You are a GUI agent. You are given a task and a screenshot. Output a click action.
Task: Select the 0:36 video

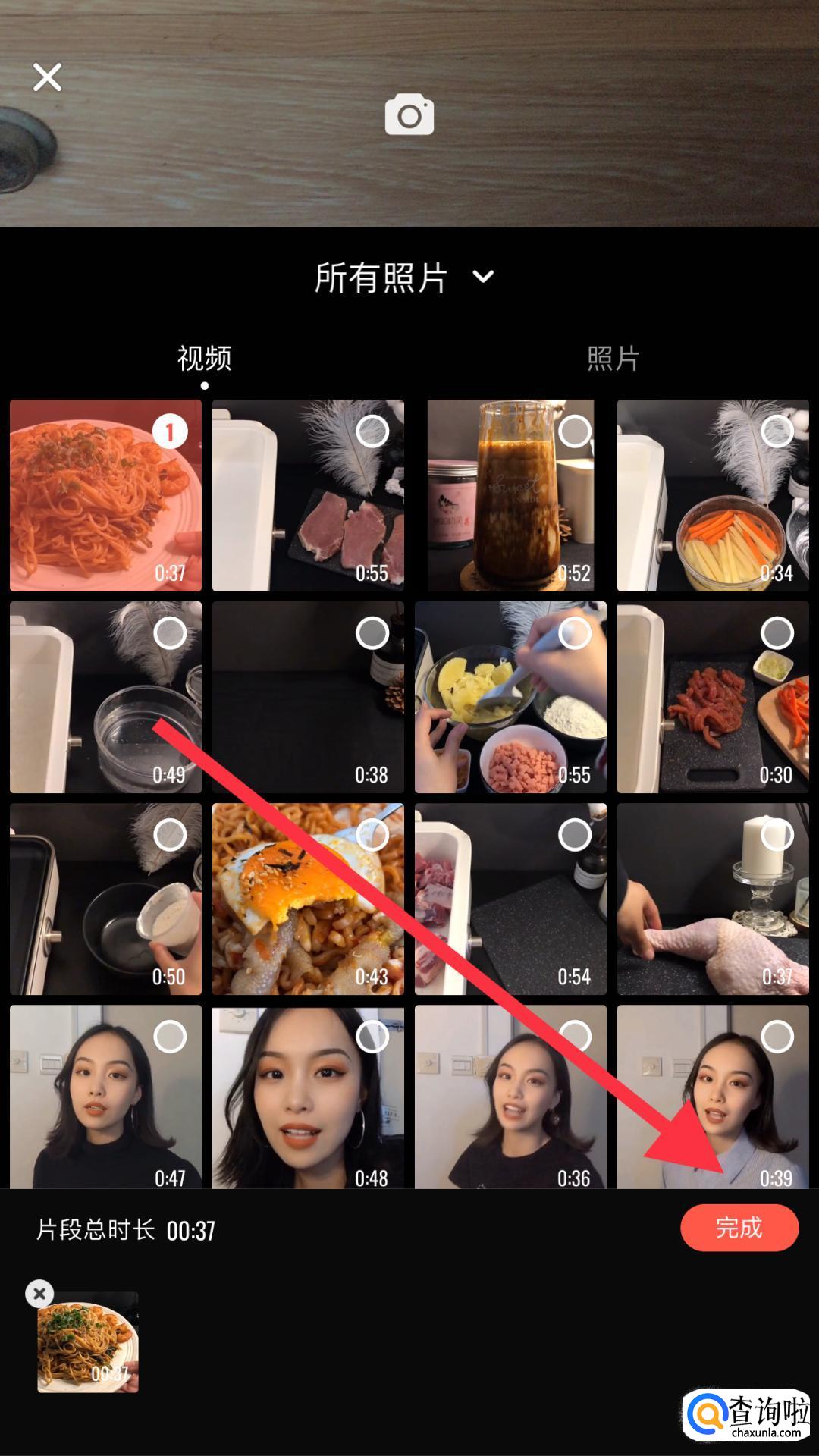pyautogui.click(x=510, y=1097)
